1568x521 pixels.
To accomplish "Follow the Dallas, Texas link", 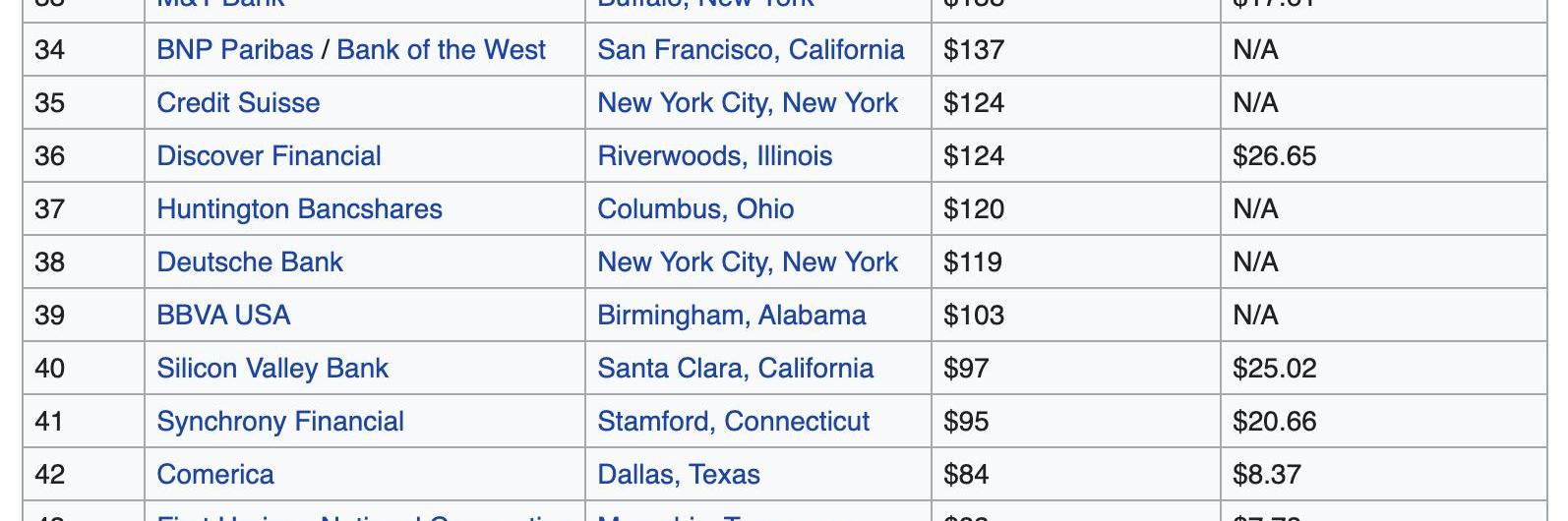I will (679, 475).
